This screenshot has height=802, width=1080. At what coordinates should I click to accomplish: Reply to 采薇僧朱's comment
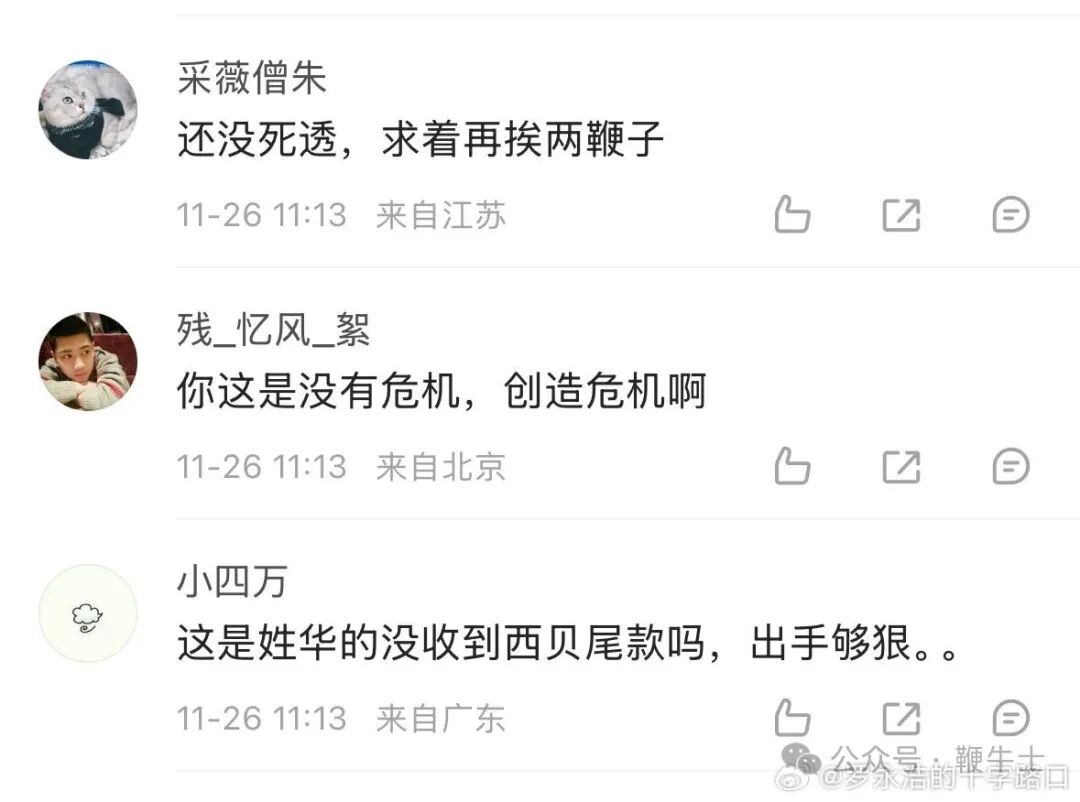coord(1010,215)
